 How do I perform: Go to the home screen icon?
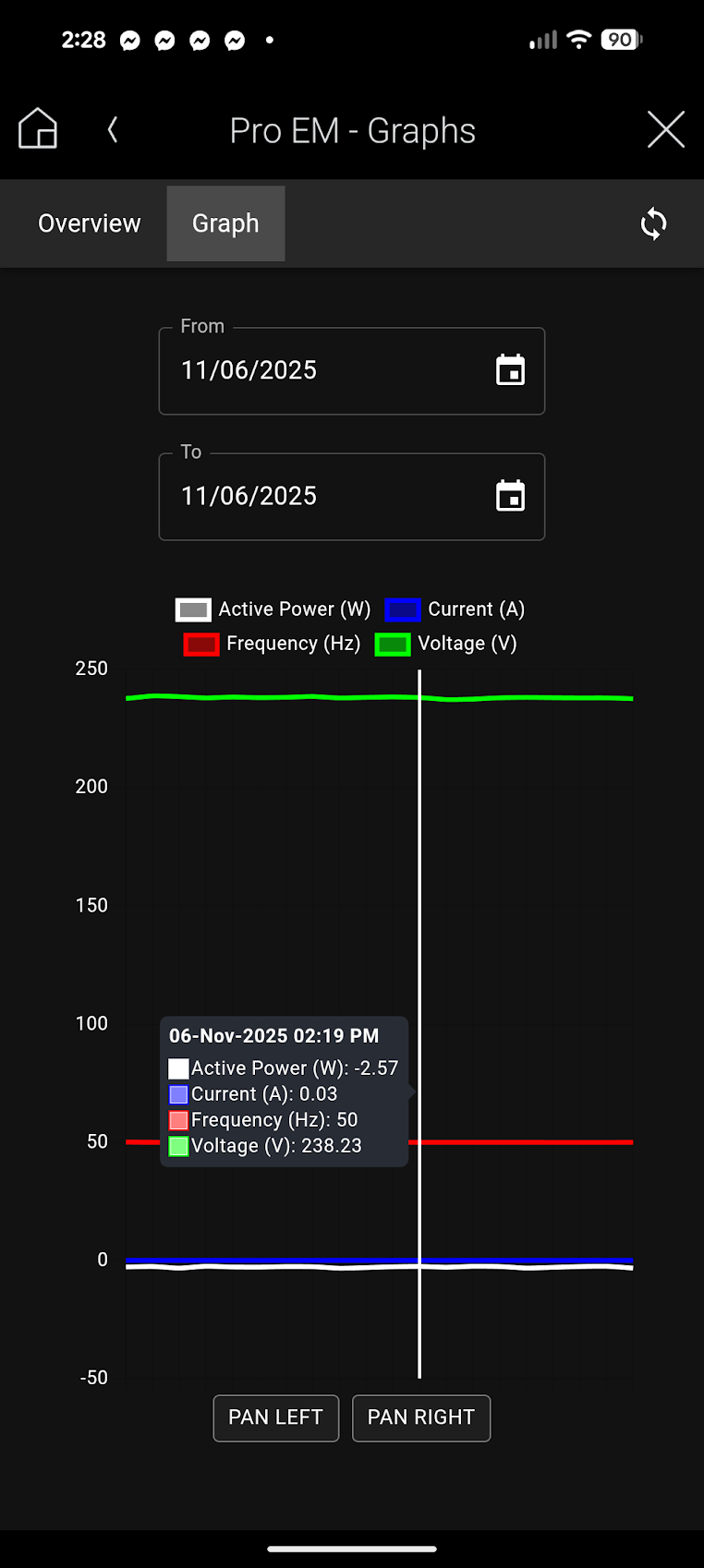[38, 129]
